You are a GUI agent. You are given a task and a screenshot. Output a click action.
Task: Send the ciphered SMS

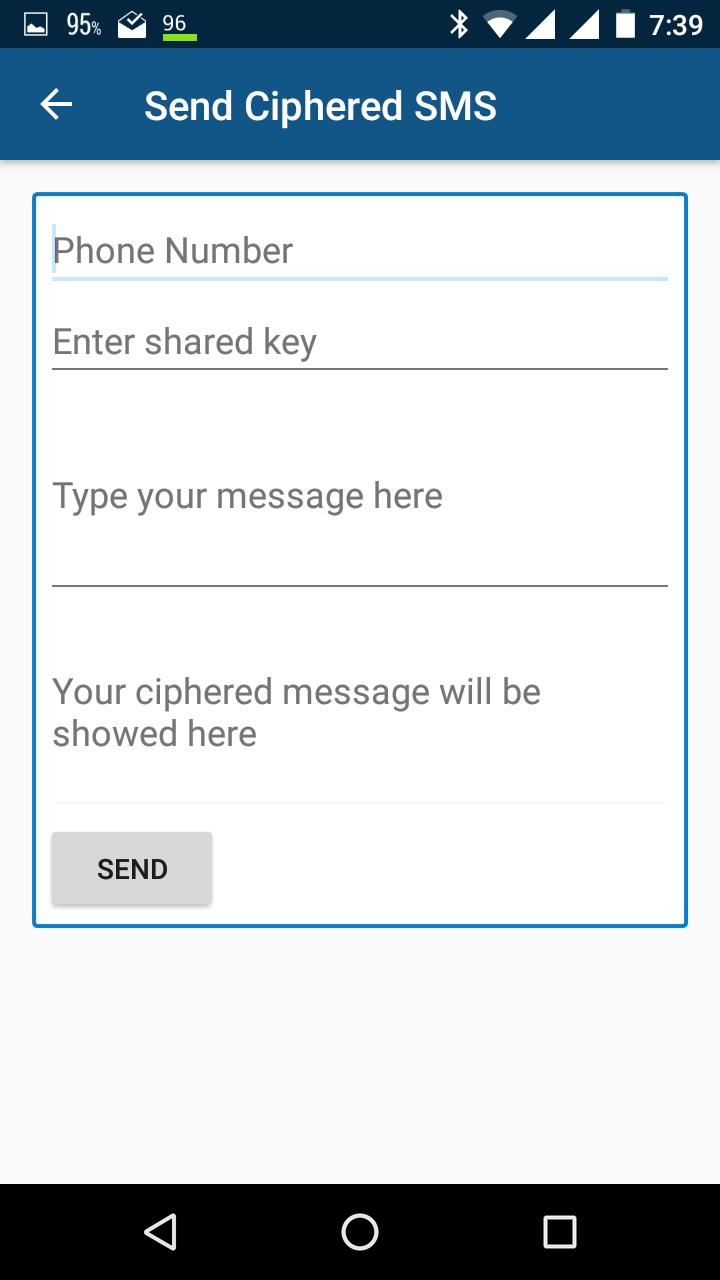(132, 868)
